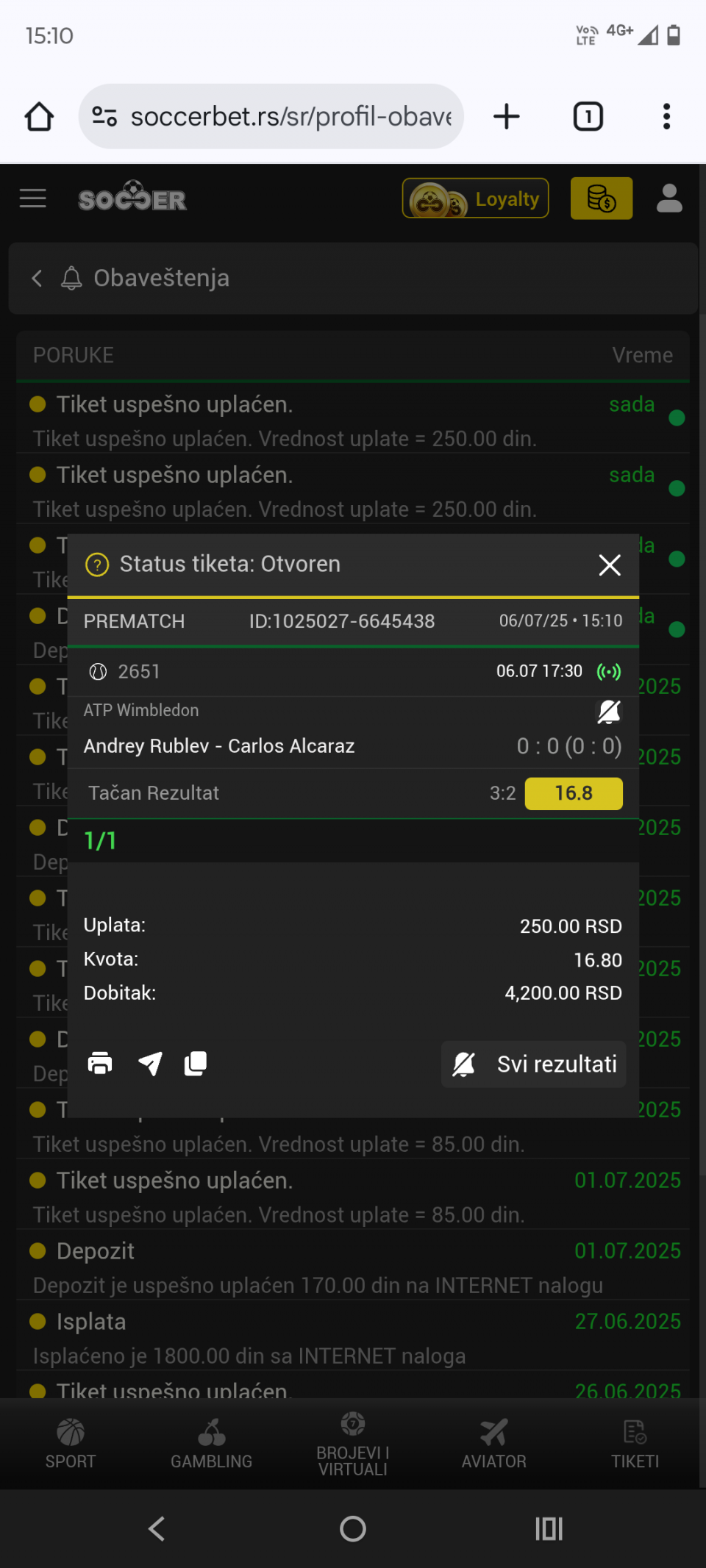Open a new browser tab

click(x=507, y=116)
